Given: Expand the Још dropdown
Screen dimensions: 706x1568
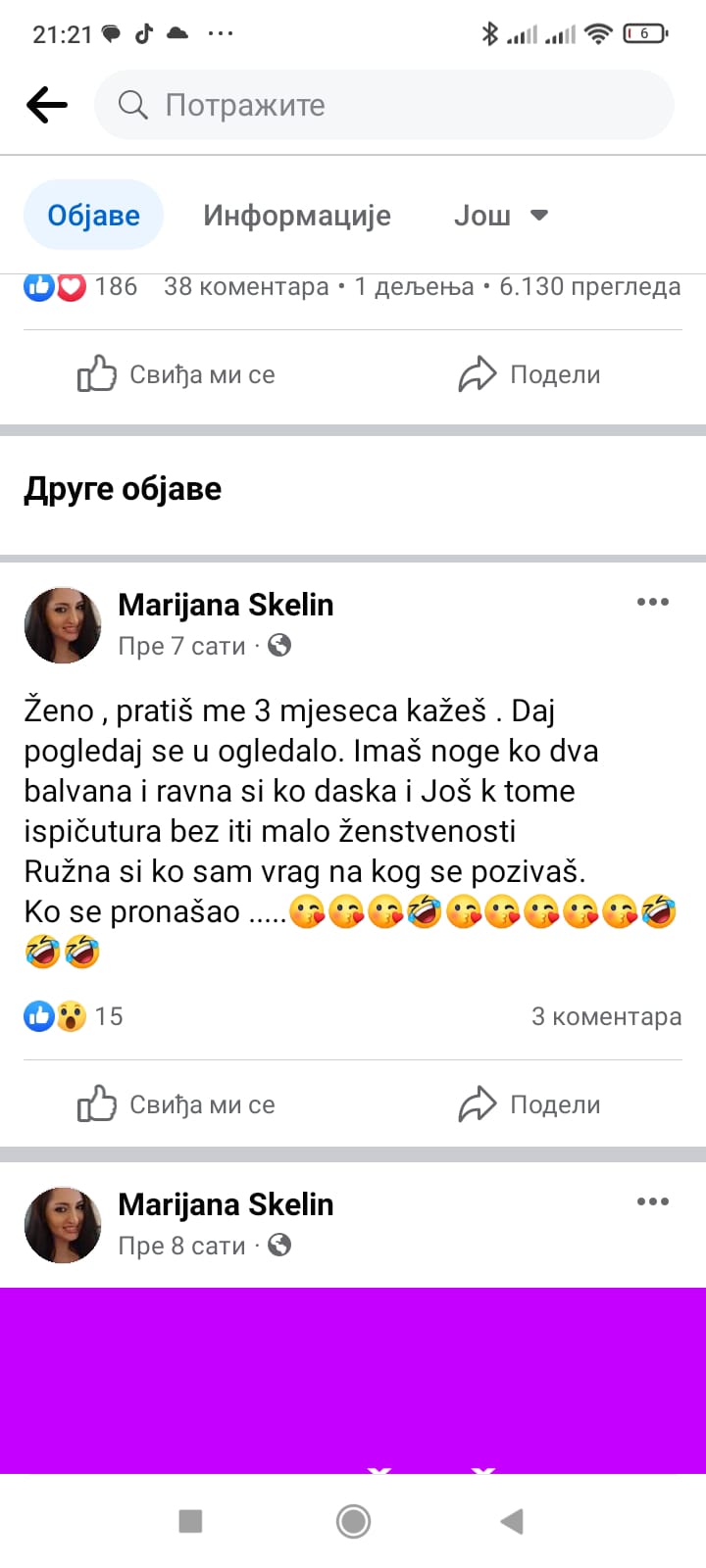Looking at the screenshot, I should [x=500, y=216].
